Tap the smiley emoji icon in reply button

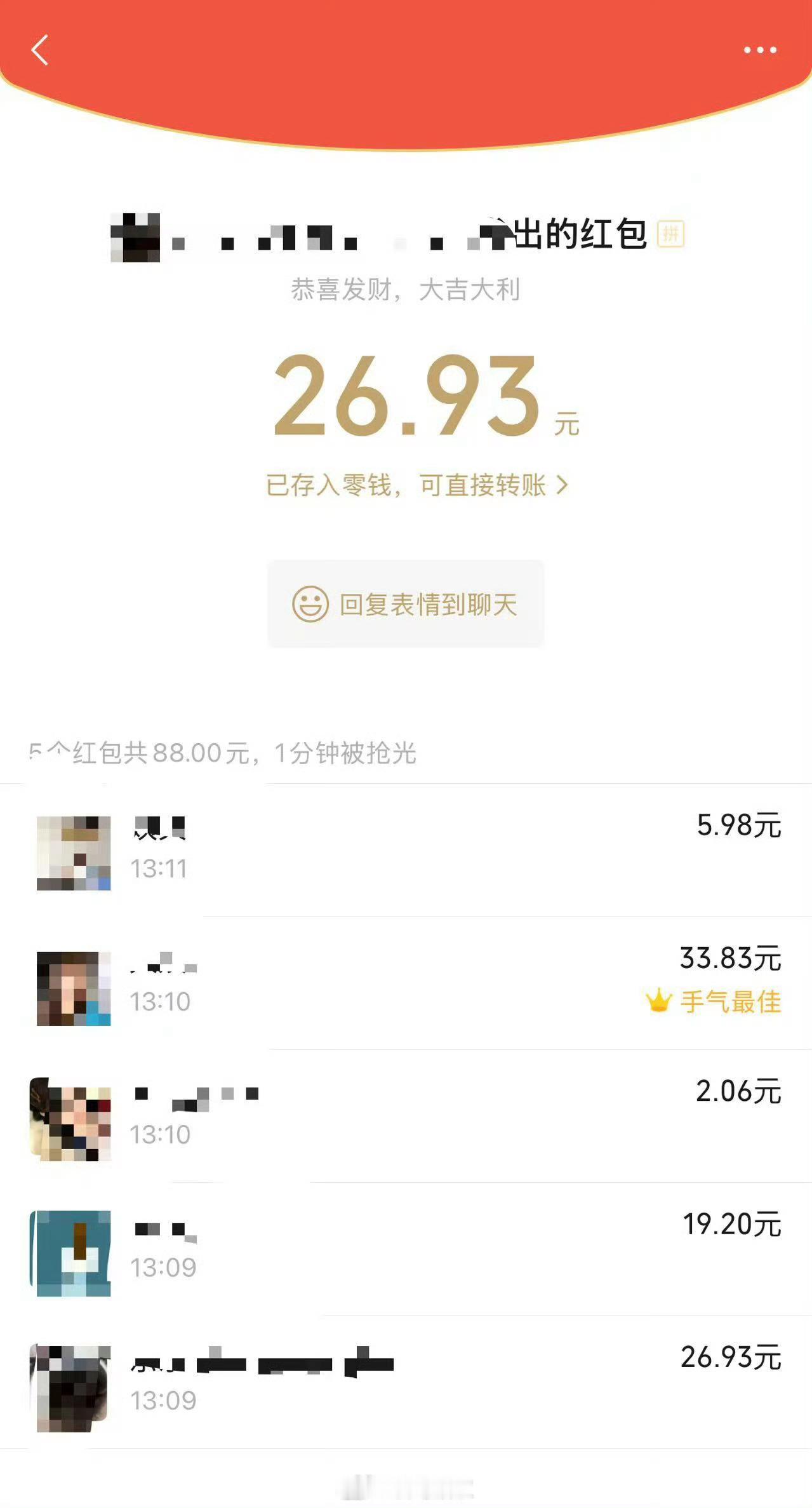311,605
